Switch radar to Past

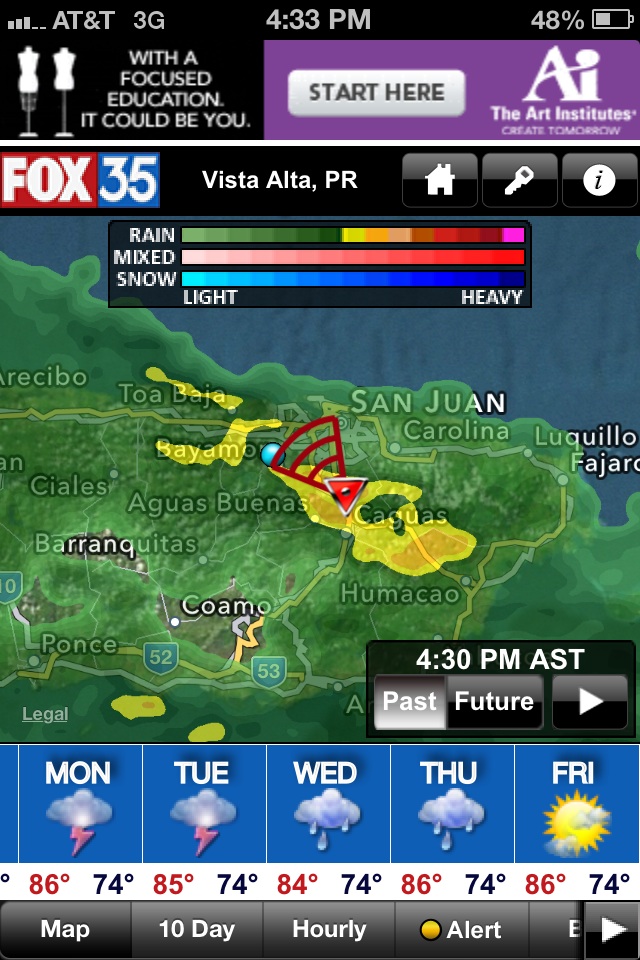pyautogui.click(x=410, y=701)
